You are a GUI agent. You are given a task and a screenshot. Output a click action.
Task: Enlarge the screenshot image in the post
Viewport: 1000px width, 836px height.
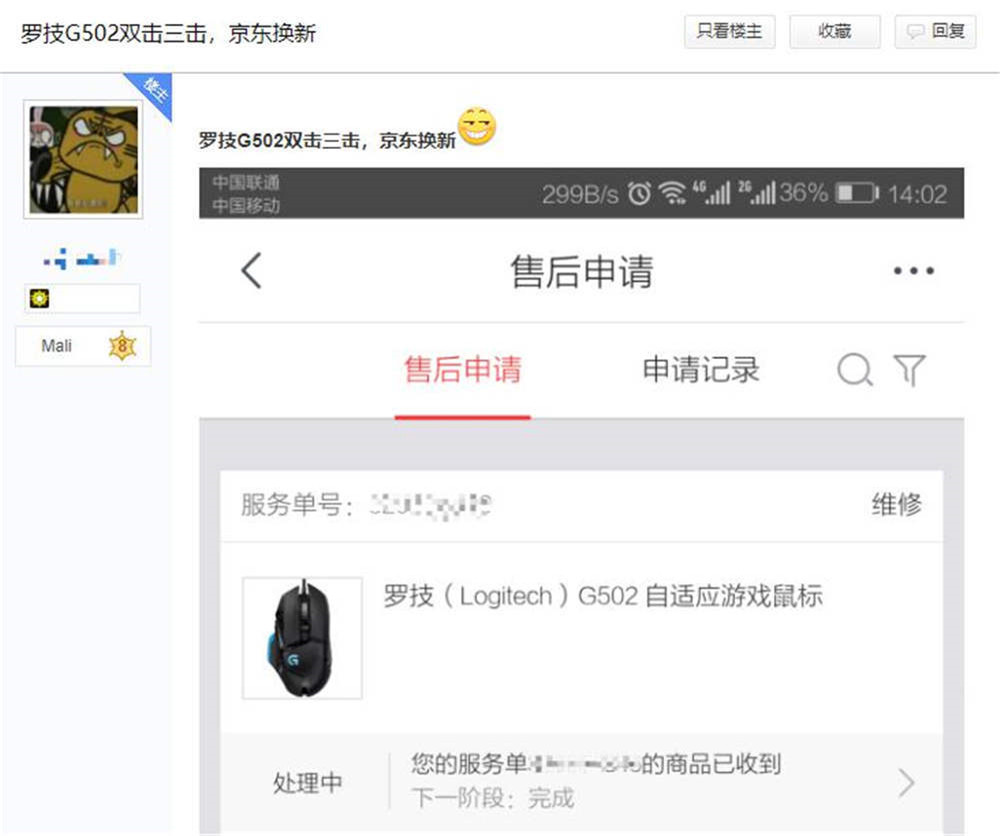coord(581,500)
